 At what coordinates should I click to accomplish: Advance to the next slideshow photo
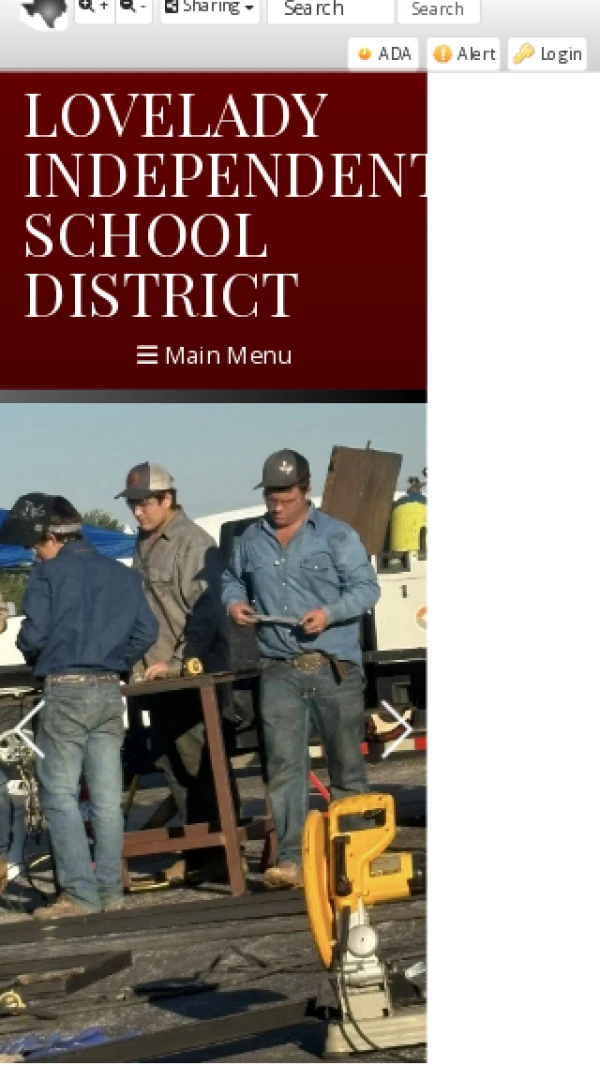[x=396, y=729]
